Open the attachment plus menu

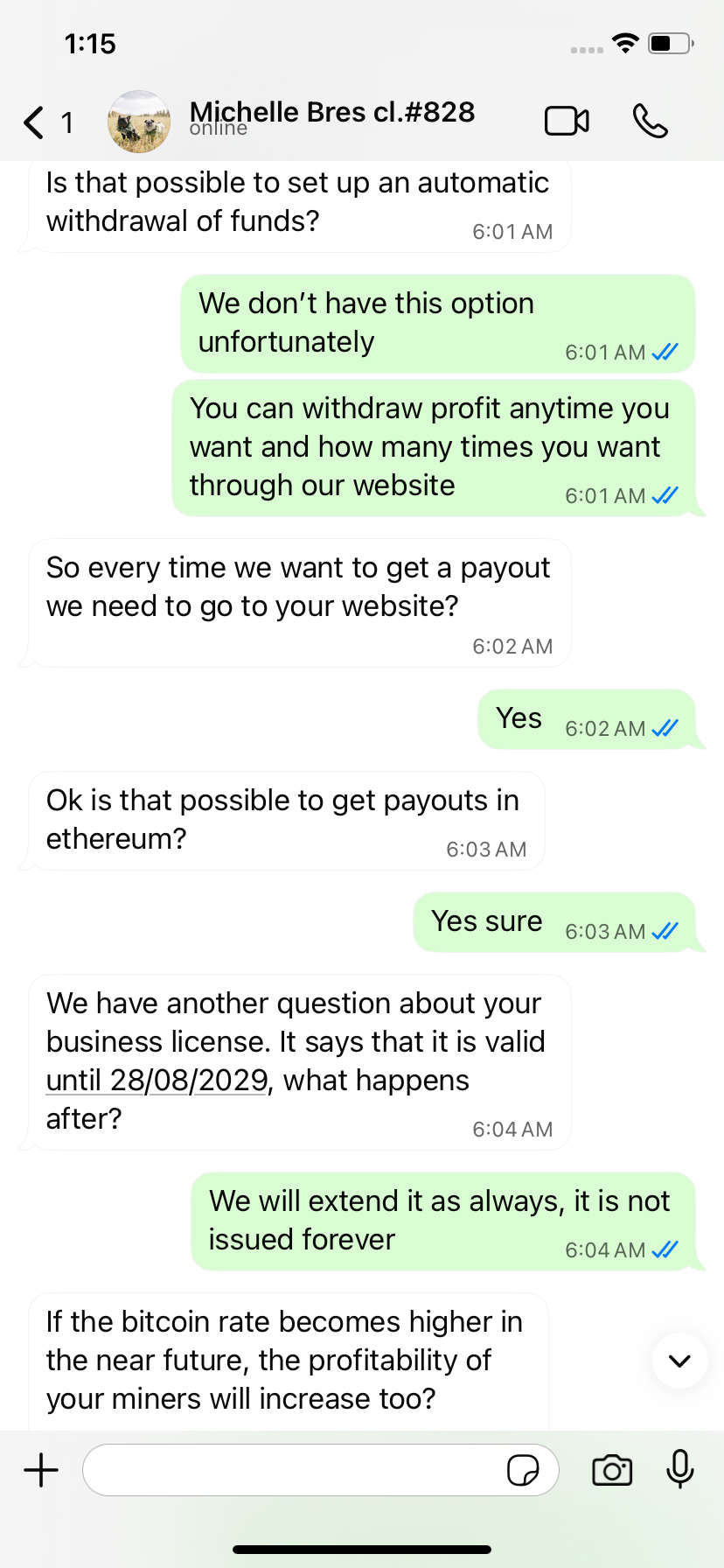click(x=41, y=1470)
